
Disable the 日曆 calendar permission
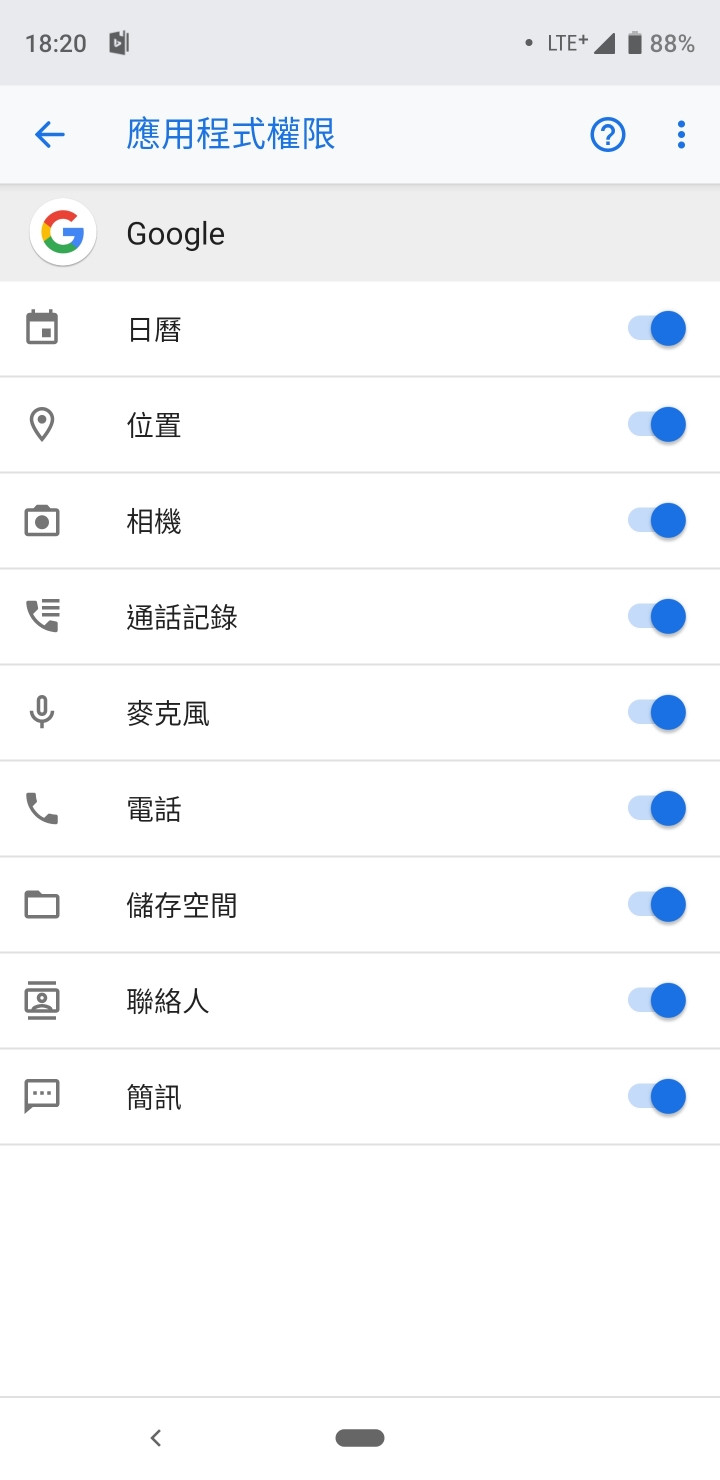(657, 328)
